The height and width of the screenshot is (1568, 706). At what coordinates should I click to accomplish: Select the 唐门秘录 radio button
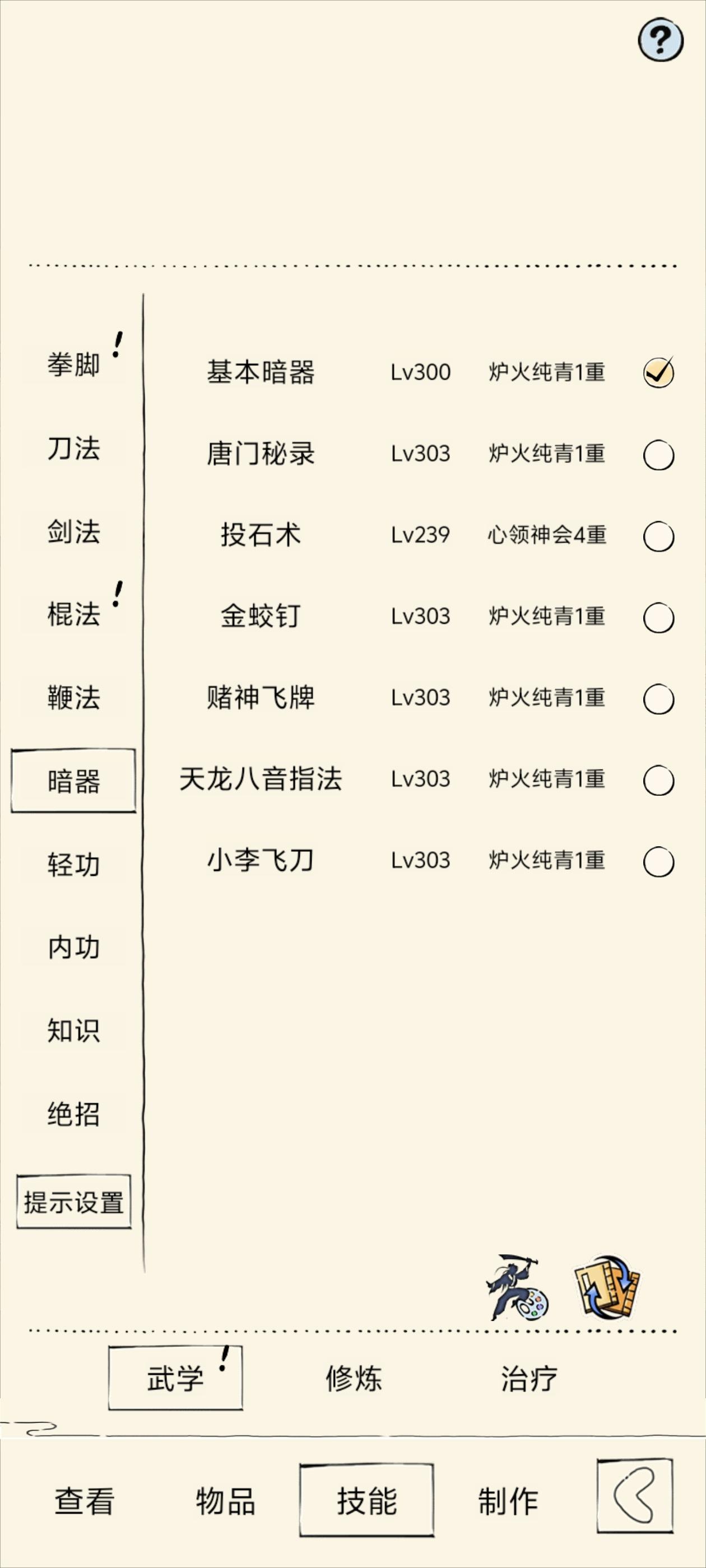tap(658, 454)
